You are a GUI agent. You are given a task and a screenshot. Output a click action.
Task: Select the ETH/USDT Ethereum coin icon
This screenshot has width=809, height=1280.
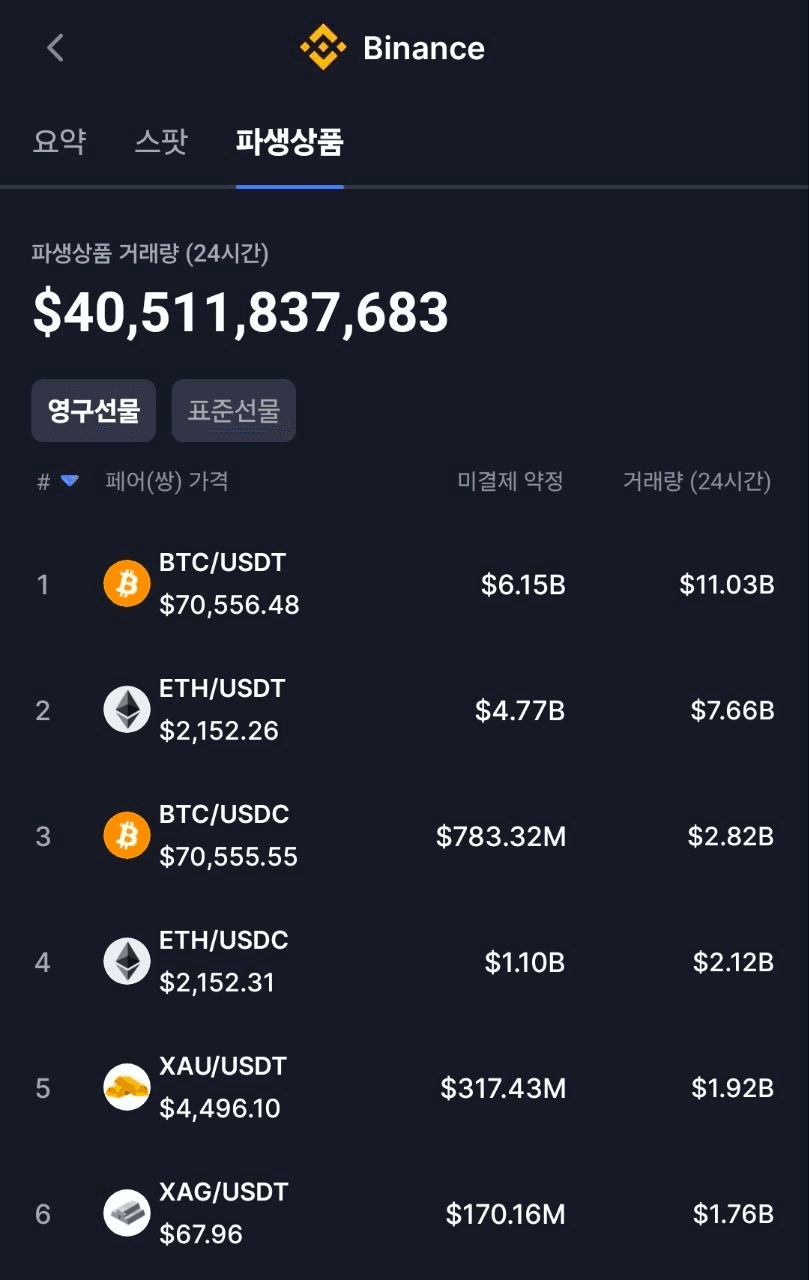[126, 709]
